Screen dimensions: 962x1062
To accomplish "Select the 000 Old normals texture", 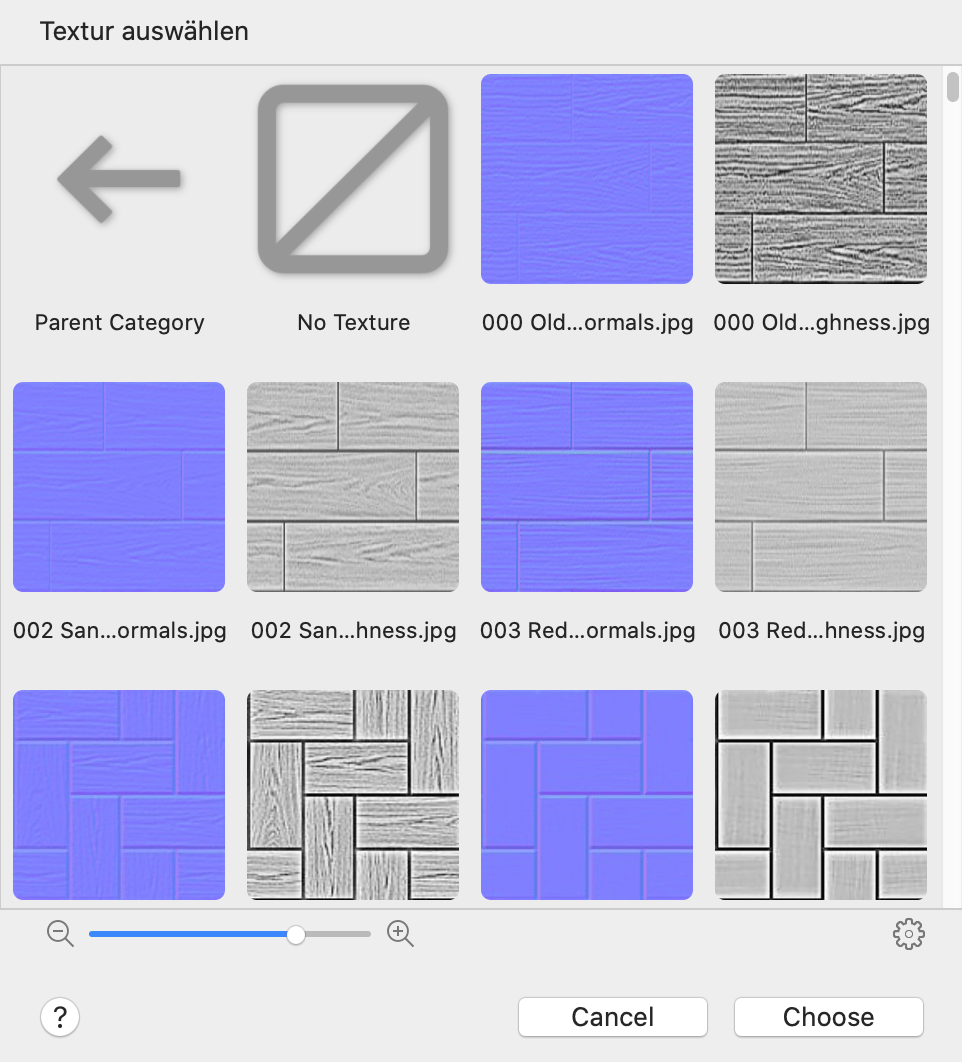I will (587, 180).
